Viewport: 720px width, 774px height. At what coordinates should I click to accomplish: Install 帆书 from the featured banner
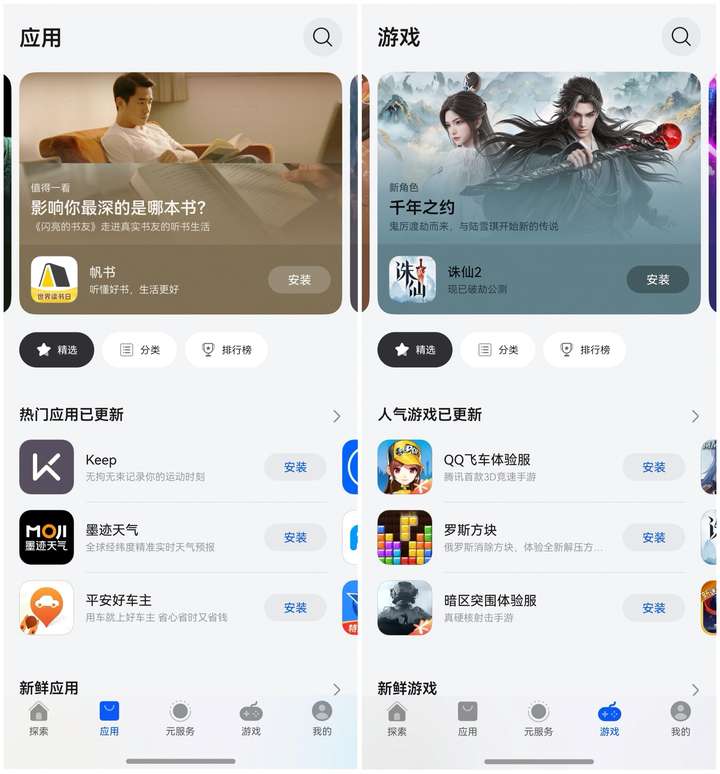299,280
